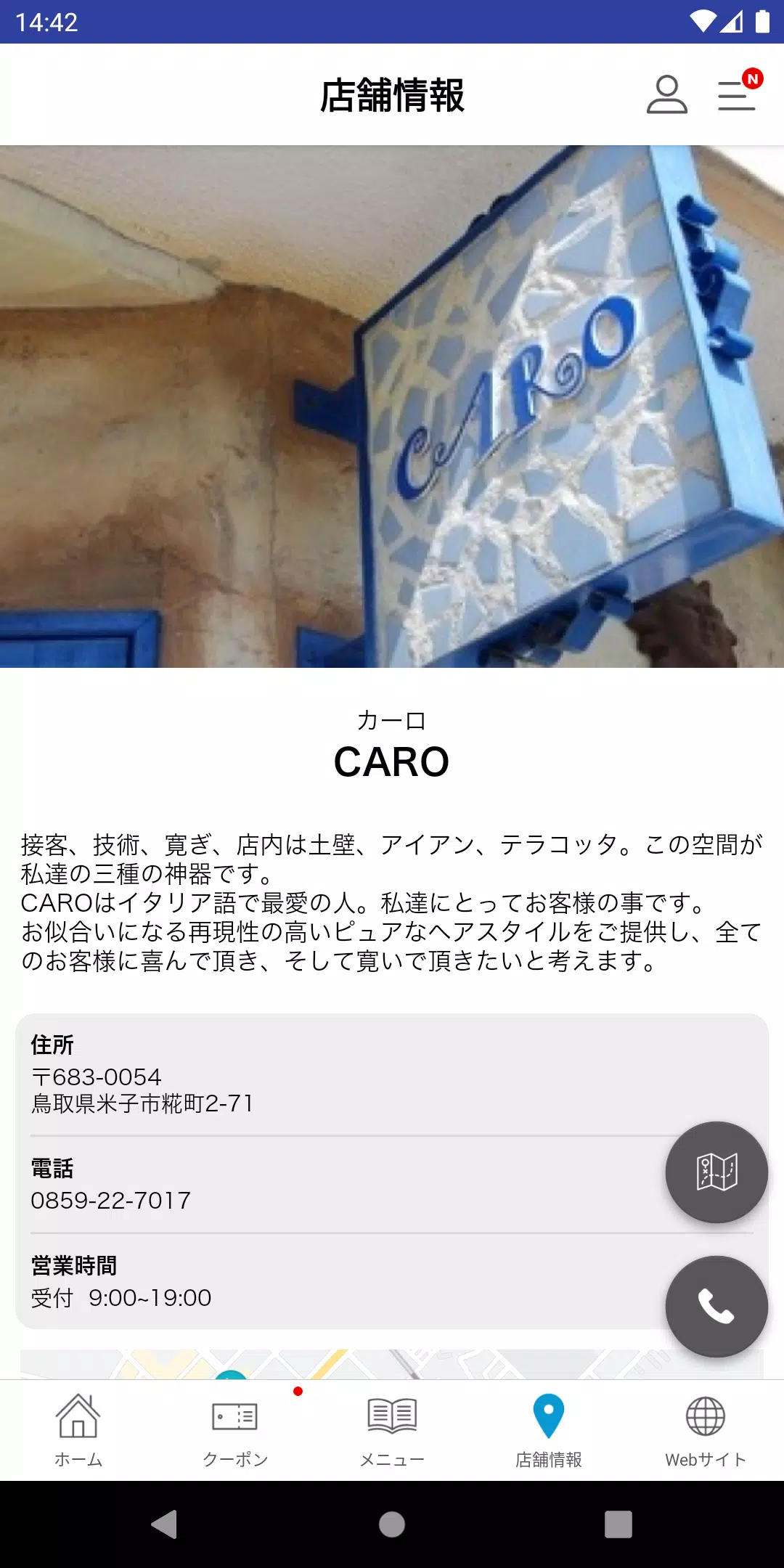This screenshot has height=1568, width=784.
Task: Open the hamburger menu with notification badge
Action: (x=738, y=95)
